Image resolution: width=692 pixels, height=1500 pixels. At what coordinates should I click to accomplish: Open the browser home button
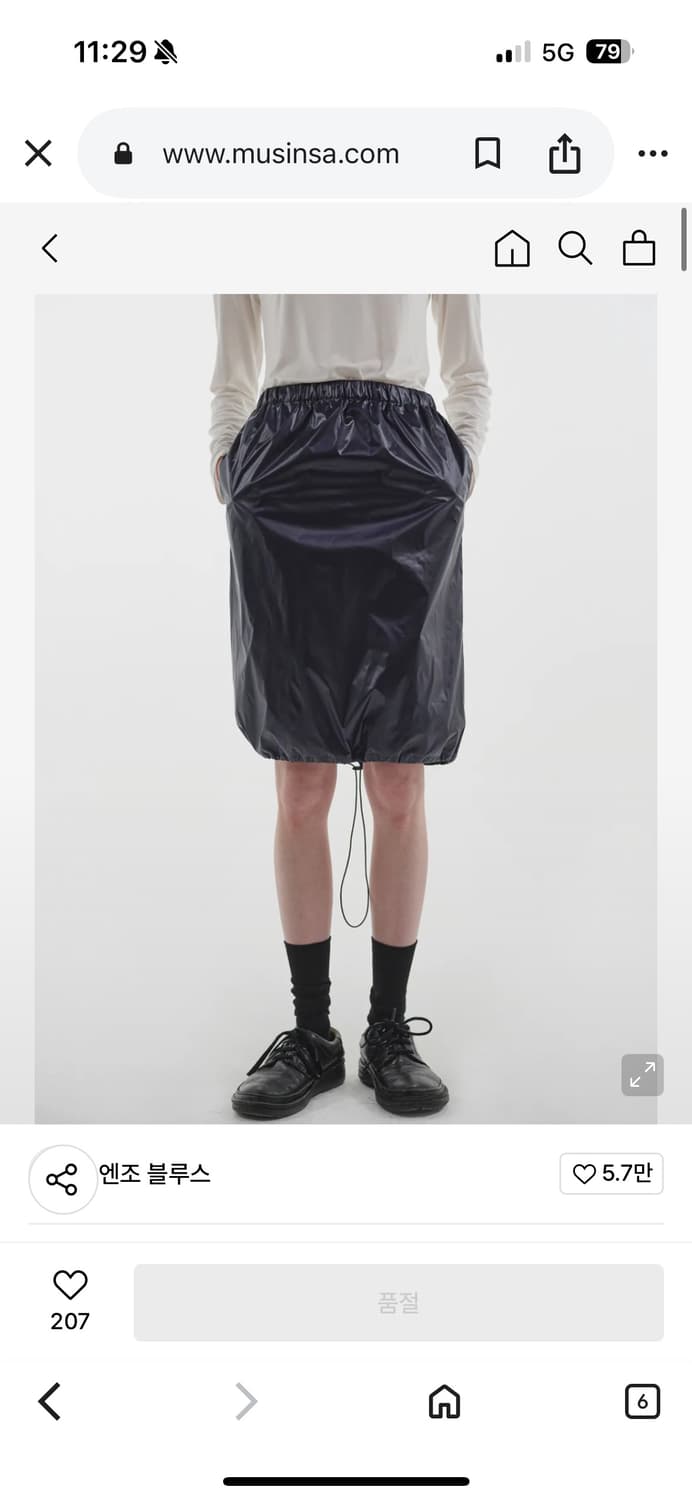(x=444, y=1402)
